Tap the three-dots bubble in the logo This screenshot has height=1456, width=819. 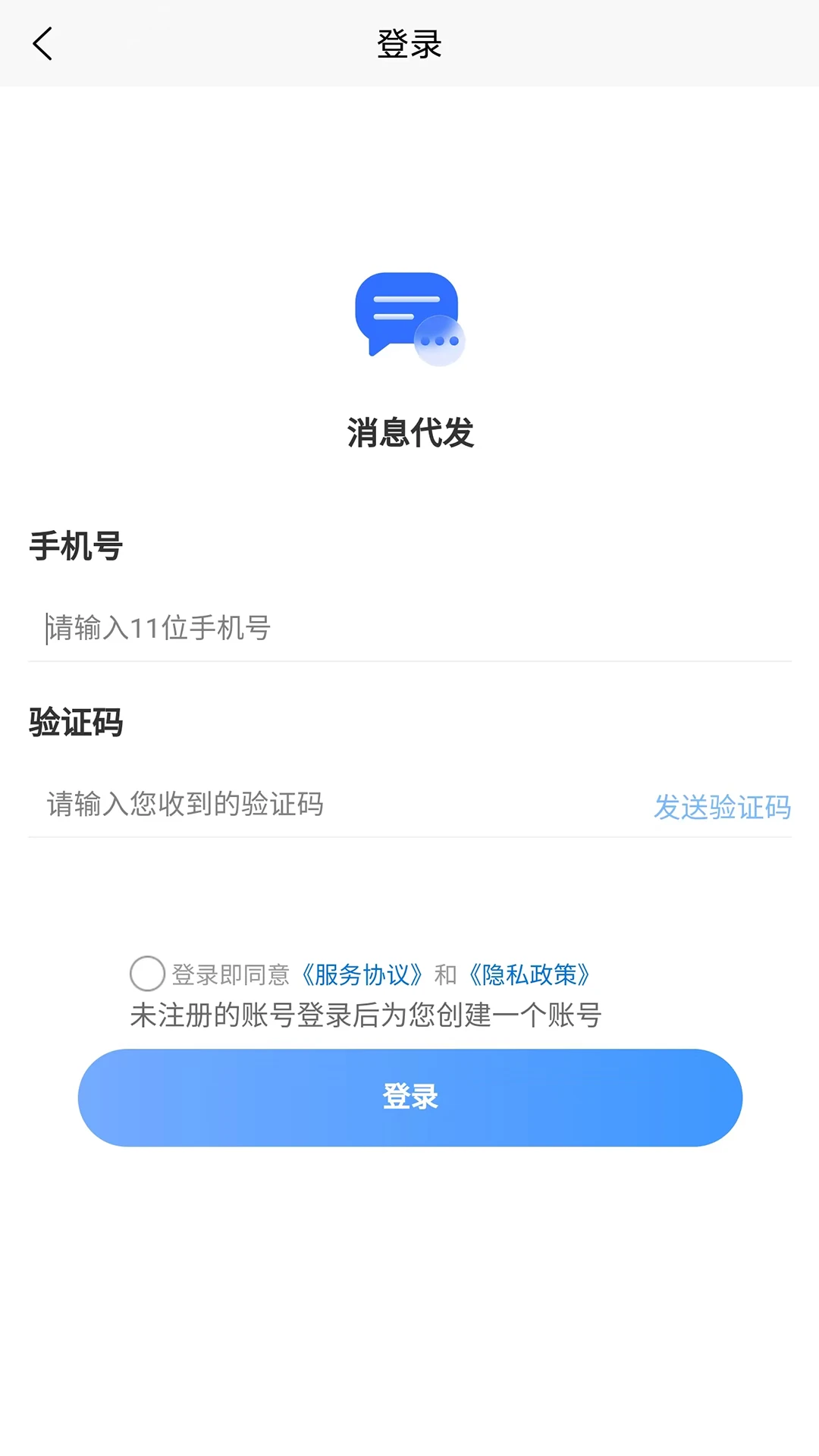438,341
